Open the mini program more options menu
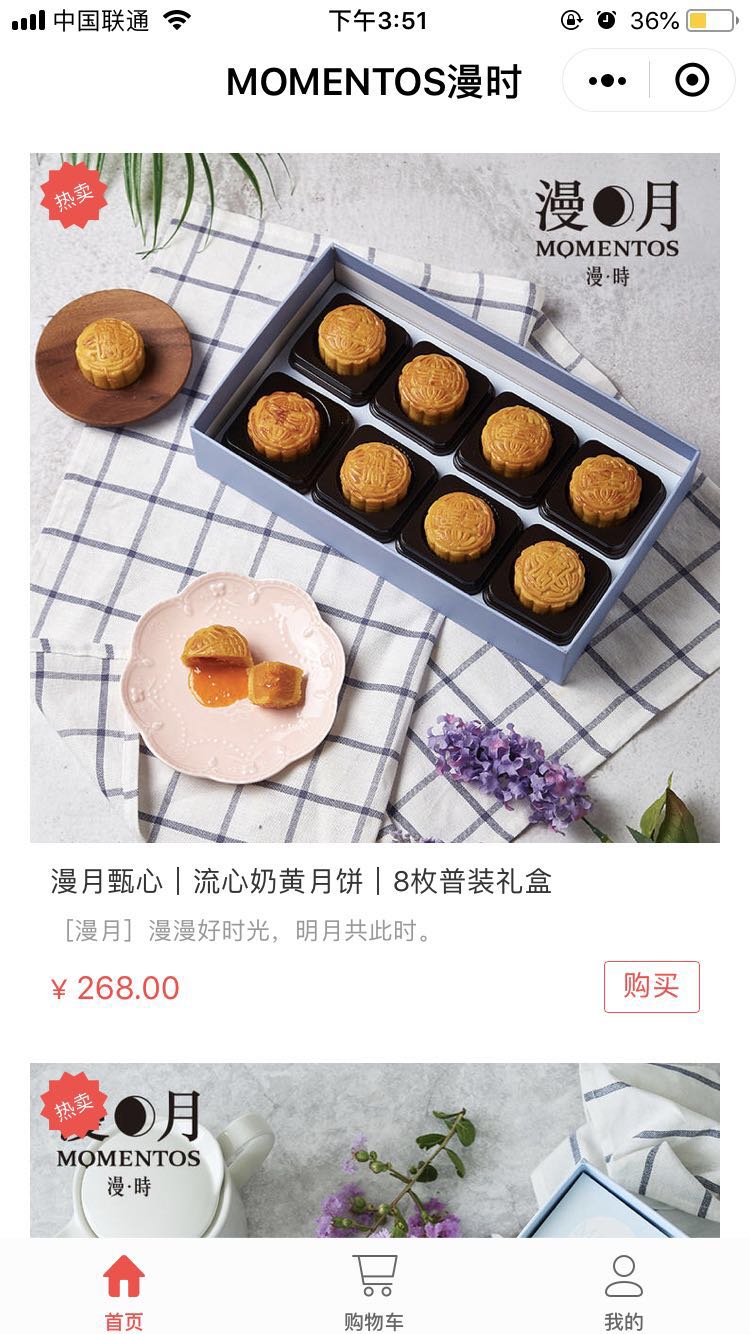Viewport: 750px width, 1334px height. (x=607, y=81)
